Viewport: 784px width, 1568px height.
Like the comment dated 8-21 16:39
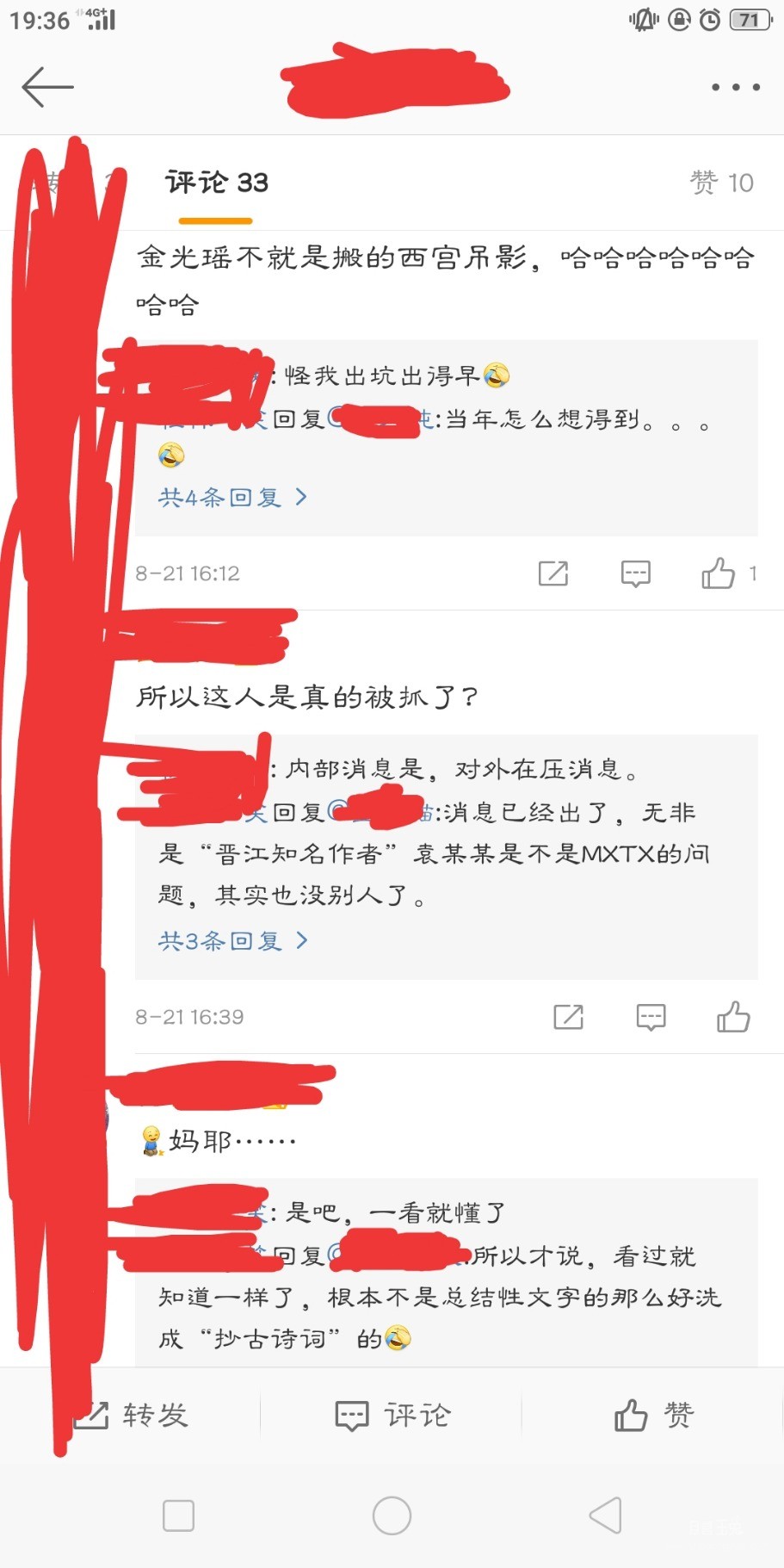click(x=733, y=1017)
